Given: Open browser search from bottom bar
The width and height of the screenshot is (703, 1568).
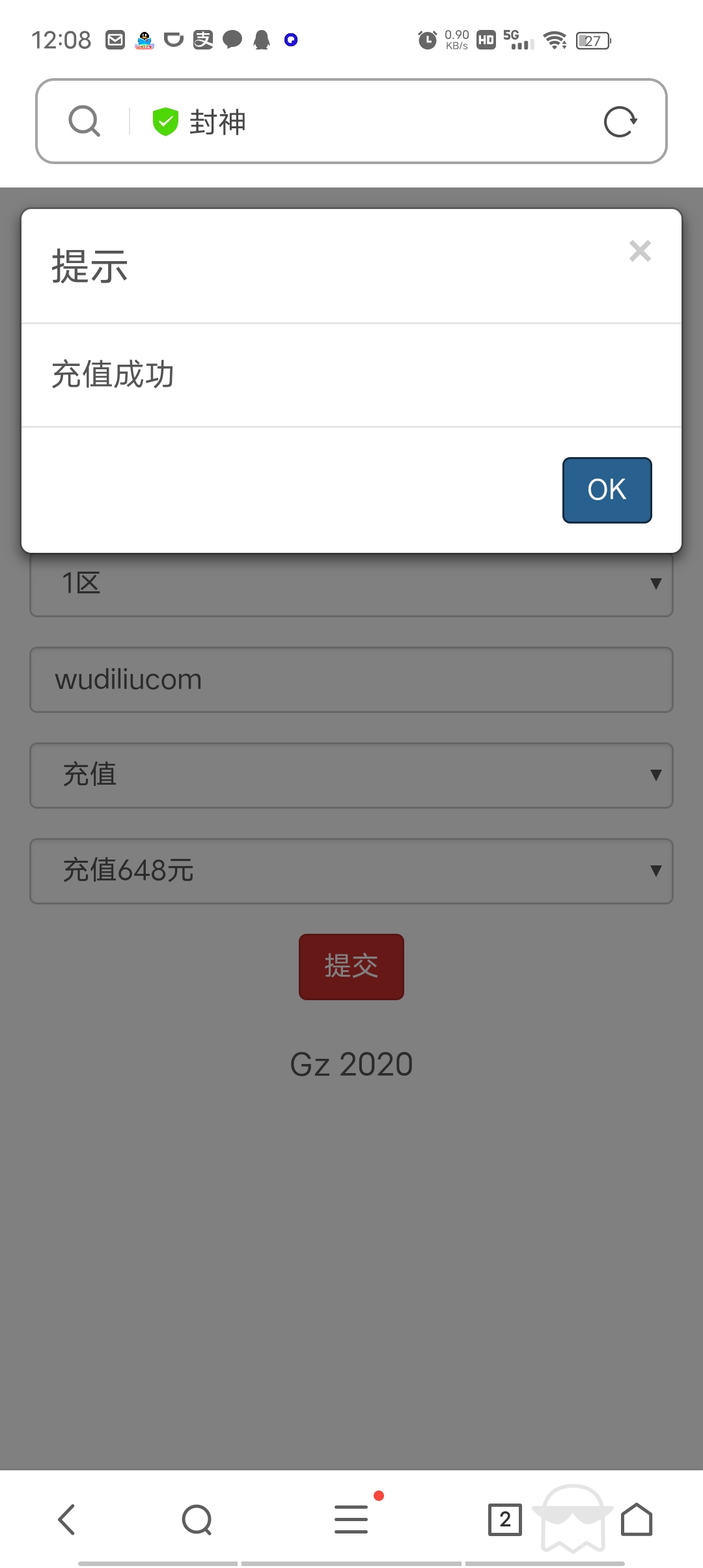Looking at the screenshot, I should click(x=197, y=1519).
